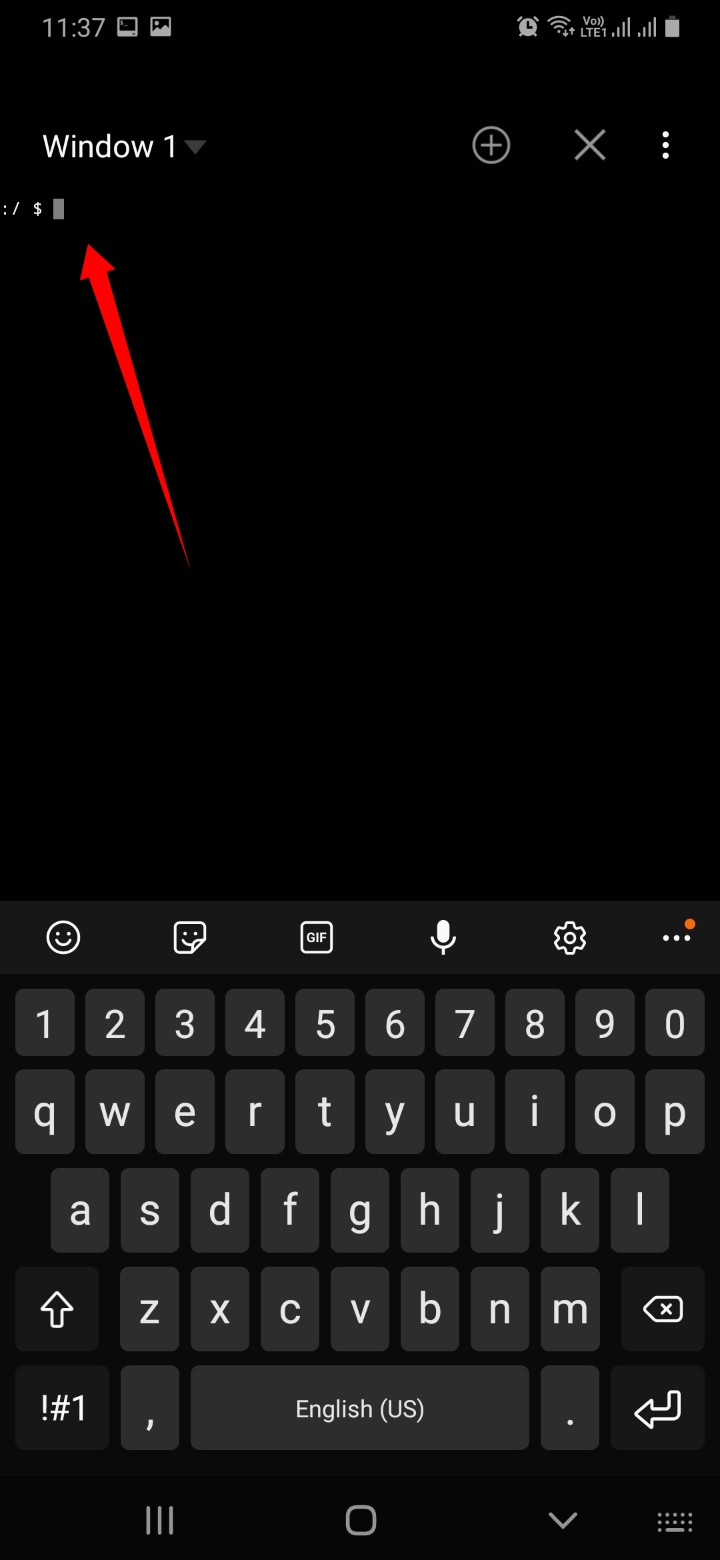Open the GIF picker

pyautogui.click(x=316, y=937)
